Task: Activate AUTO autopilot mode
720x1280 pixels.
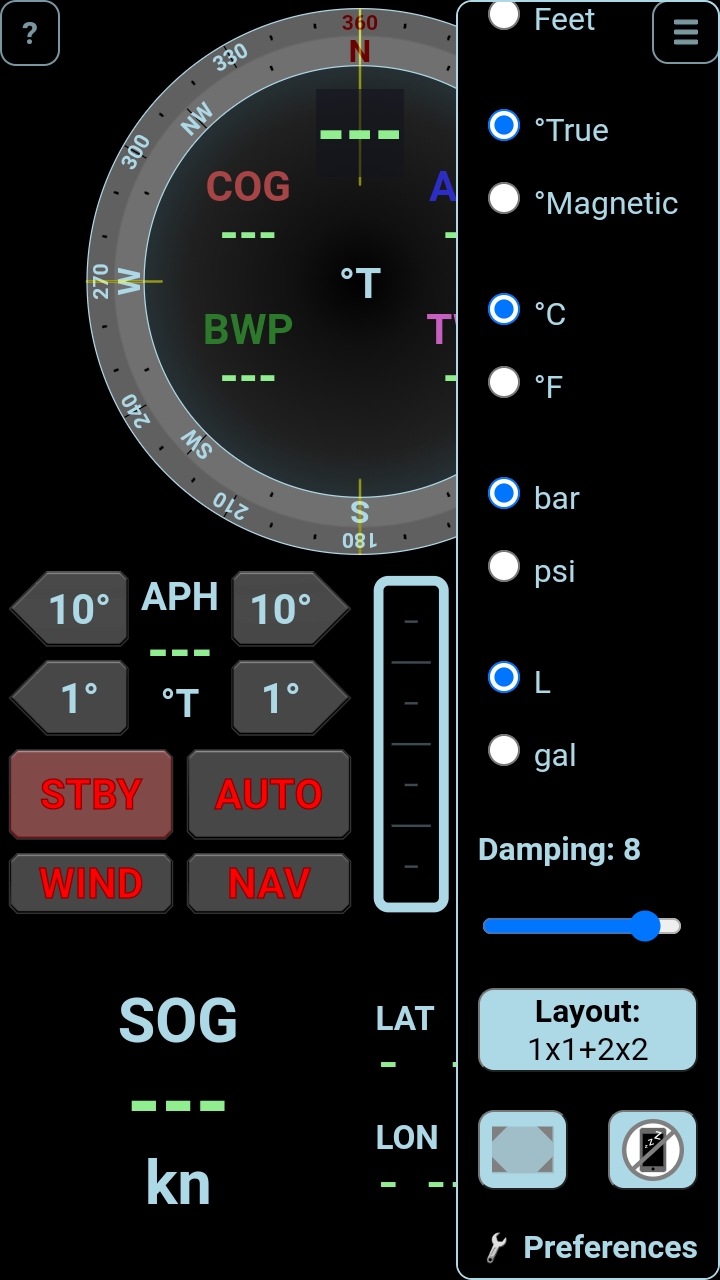Action: pyautogui.click(x=269, y=794)
